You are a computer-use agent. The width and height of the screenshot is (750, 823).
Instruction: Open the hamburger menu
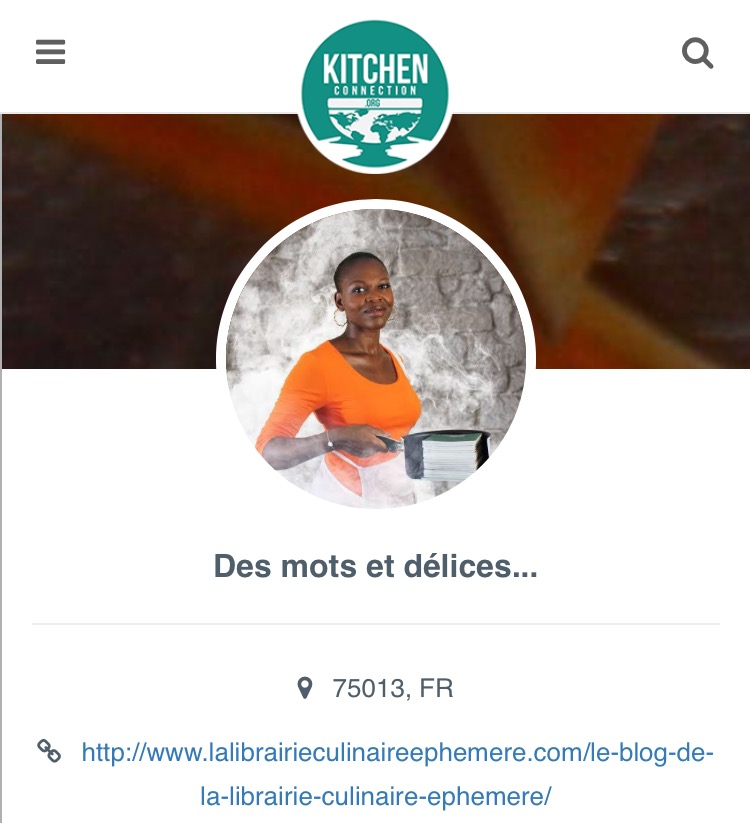[x=50, y=52]
